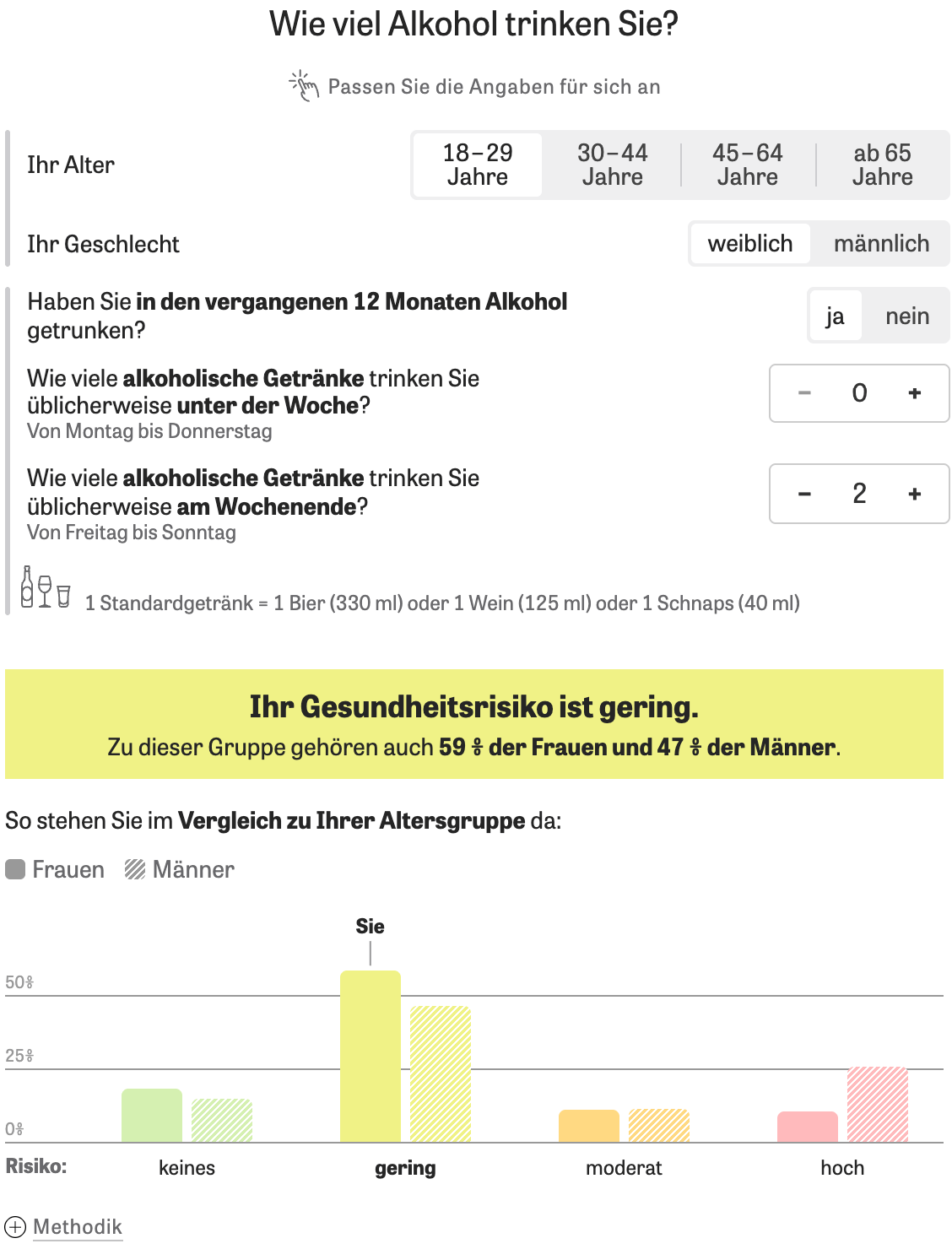952x1249 pixels.
Task: Choose the 45–64 Jahre age option
Action: click(747, 165)
